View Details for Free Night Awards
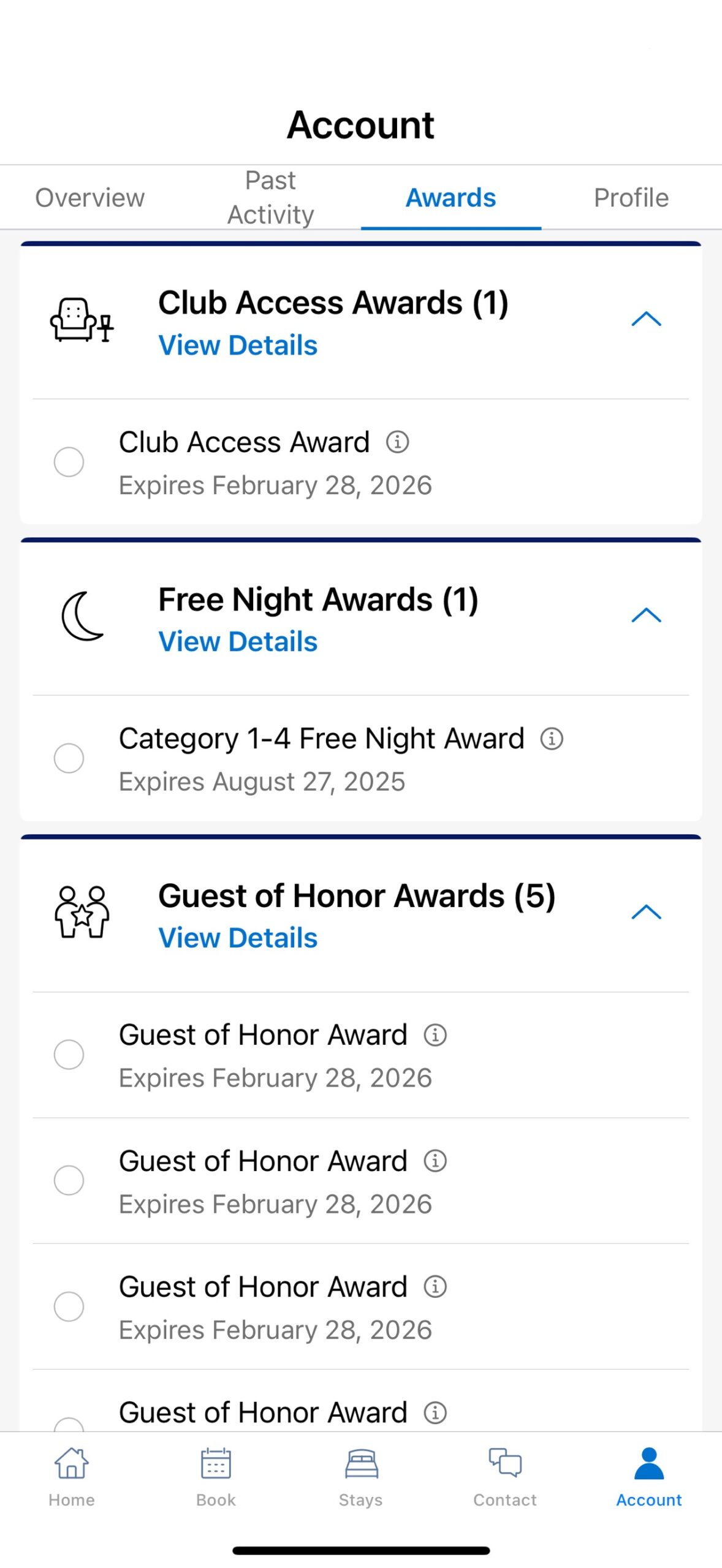 pyautogui.click(x=238, y=641)
